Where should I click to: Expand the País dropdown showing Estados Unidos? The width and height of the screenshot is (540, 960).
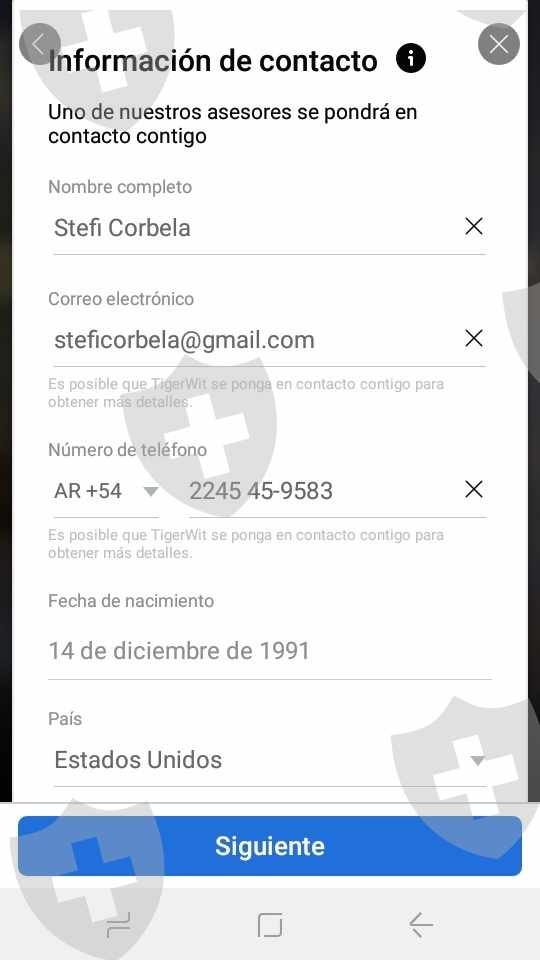click(x=269, y=760)
